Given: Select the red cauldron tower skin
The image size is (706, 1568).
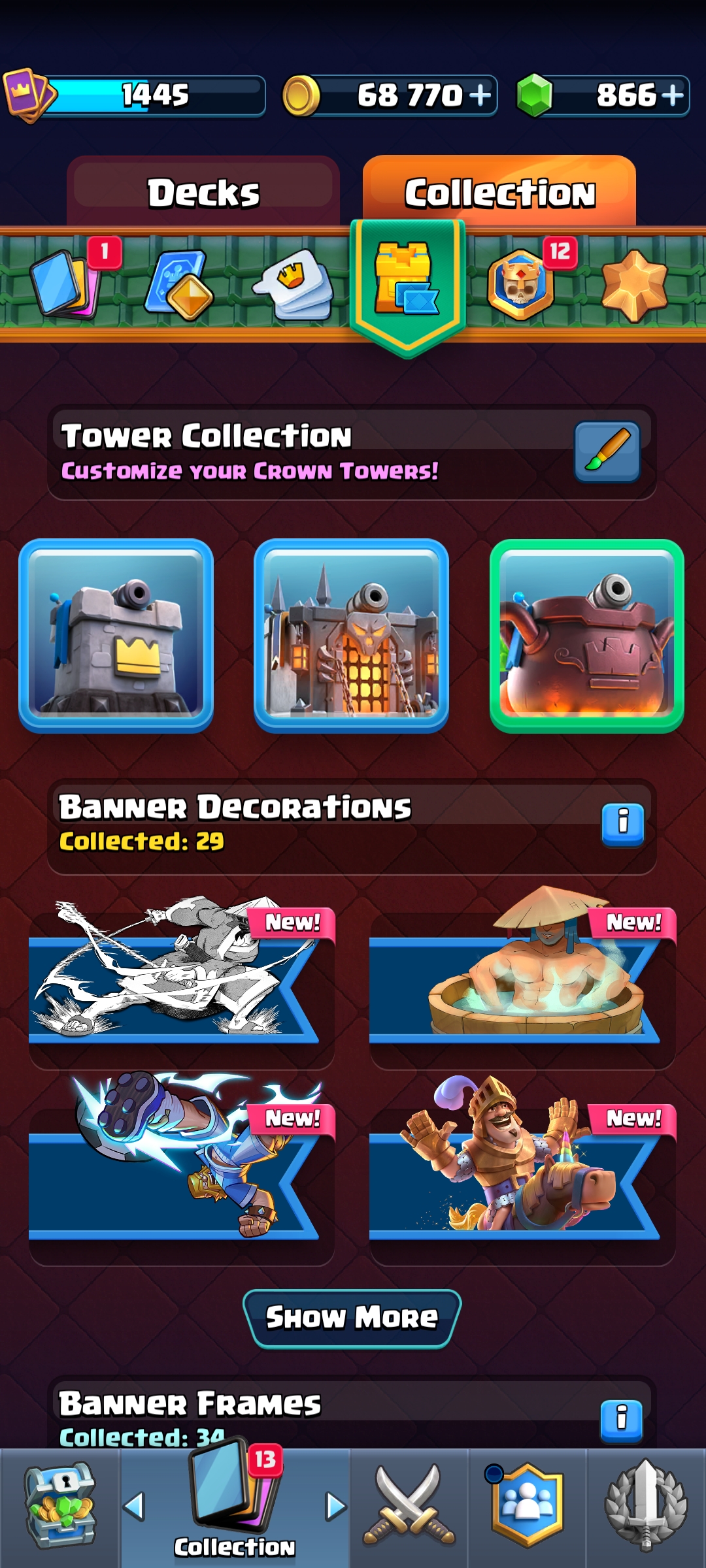Looking at the screenshot, I should tap(587, 636).
